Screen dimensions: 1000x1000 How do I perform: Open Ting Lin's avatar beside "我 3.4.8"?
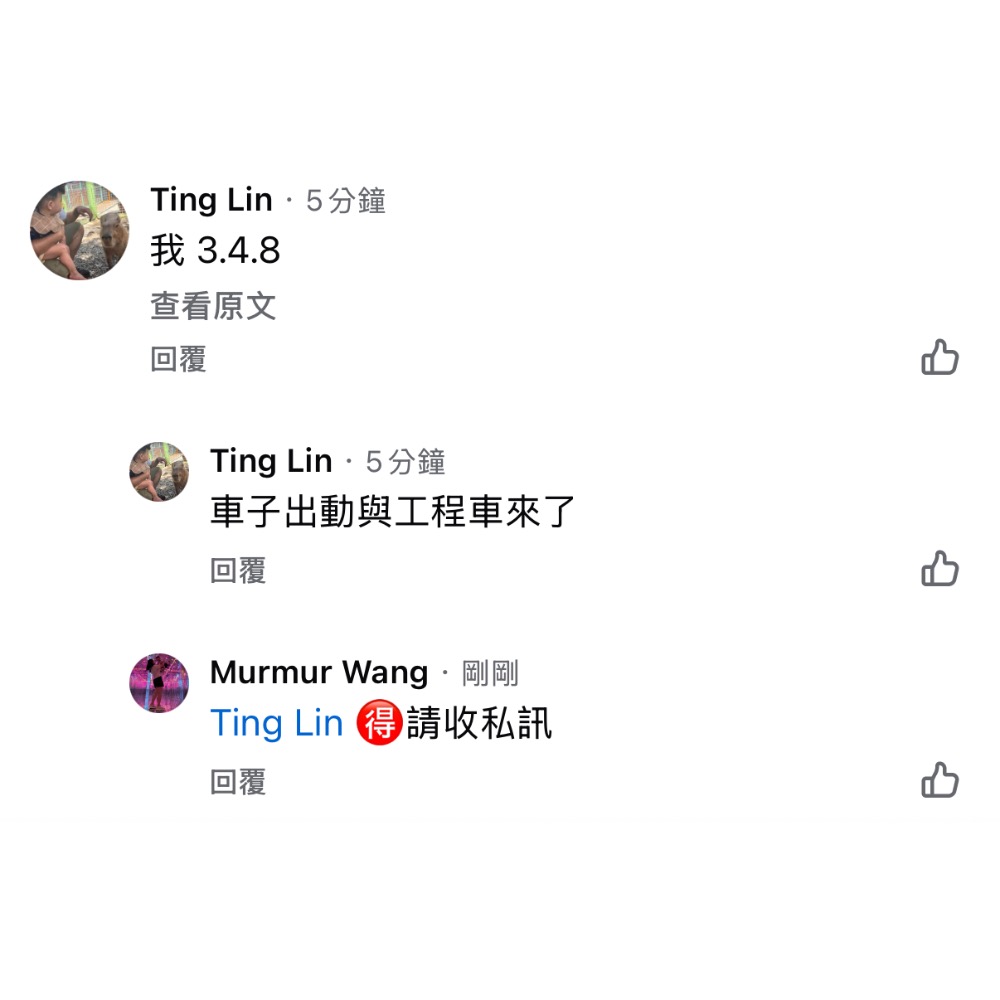[80, 230]
